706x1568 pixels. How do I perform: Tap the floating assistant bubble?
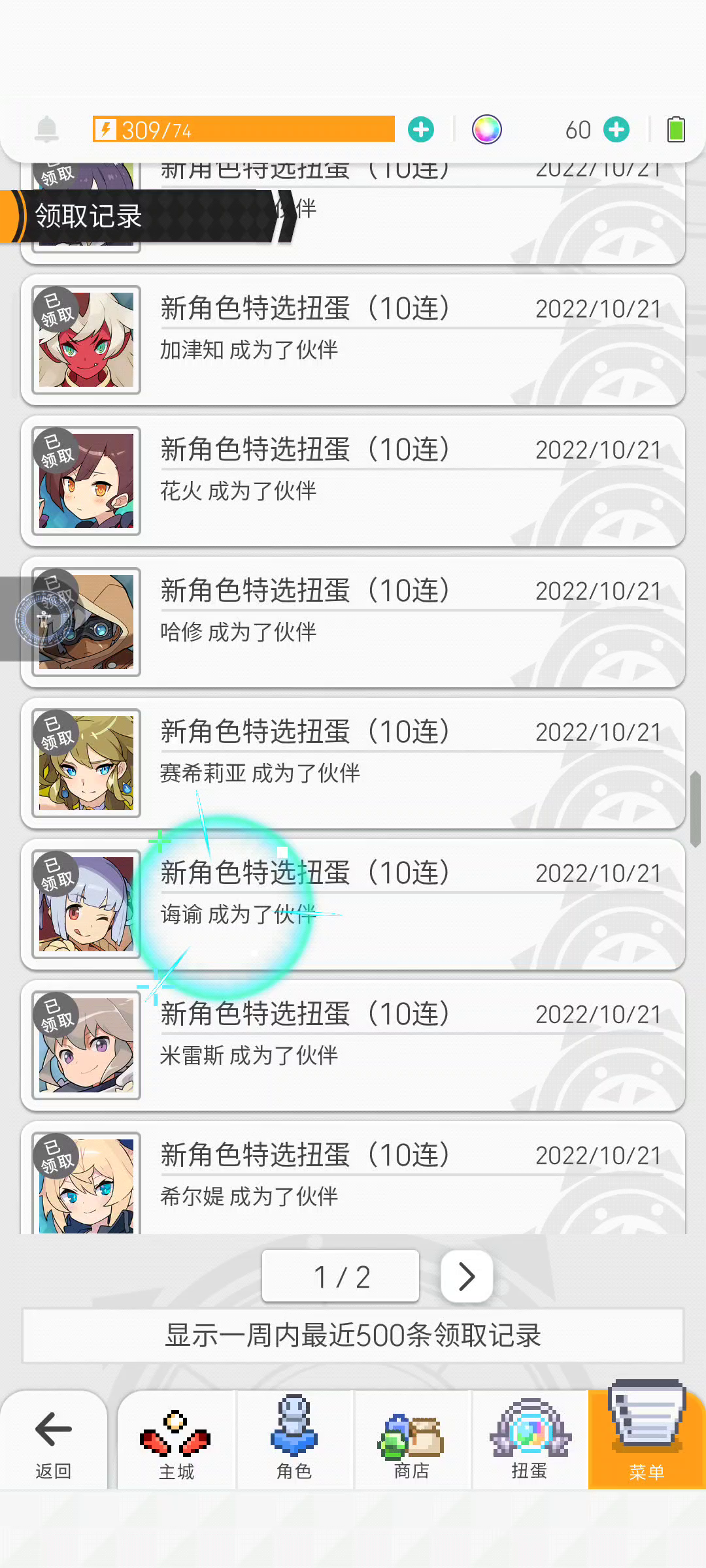click(43, 619)
